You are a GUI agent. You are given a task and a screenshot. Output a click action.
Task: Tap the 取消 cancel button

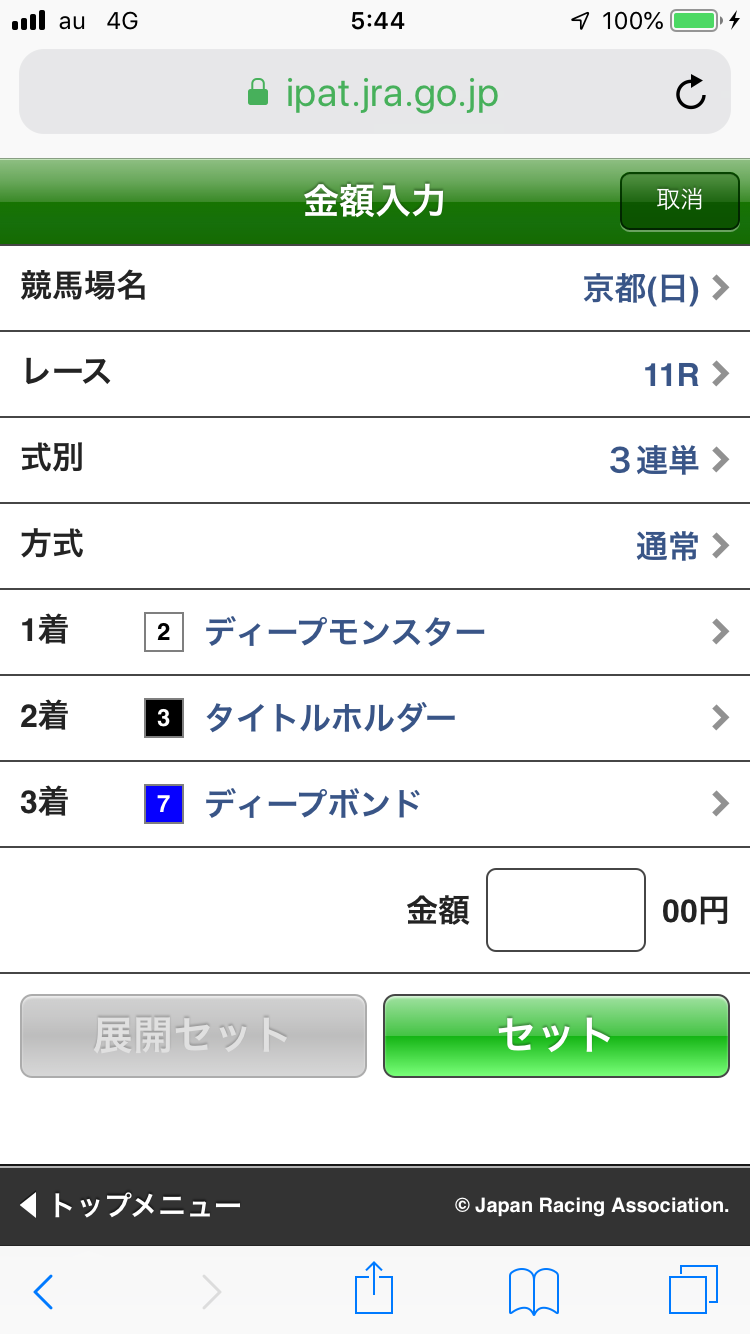click(679, 201)
